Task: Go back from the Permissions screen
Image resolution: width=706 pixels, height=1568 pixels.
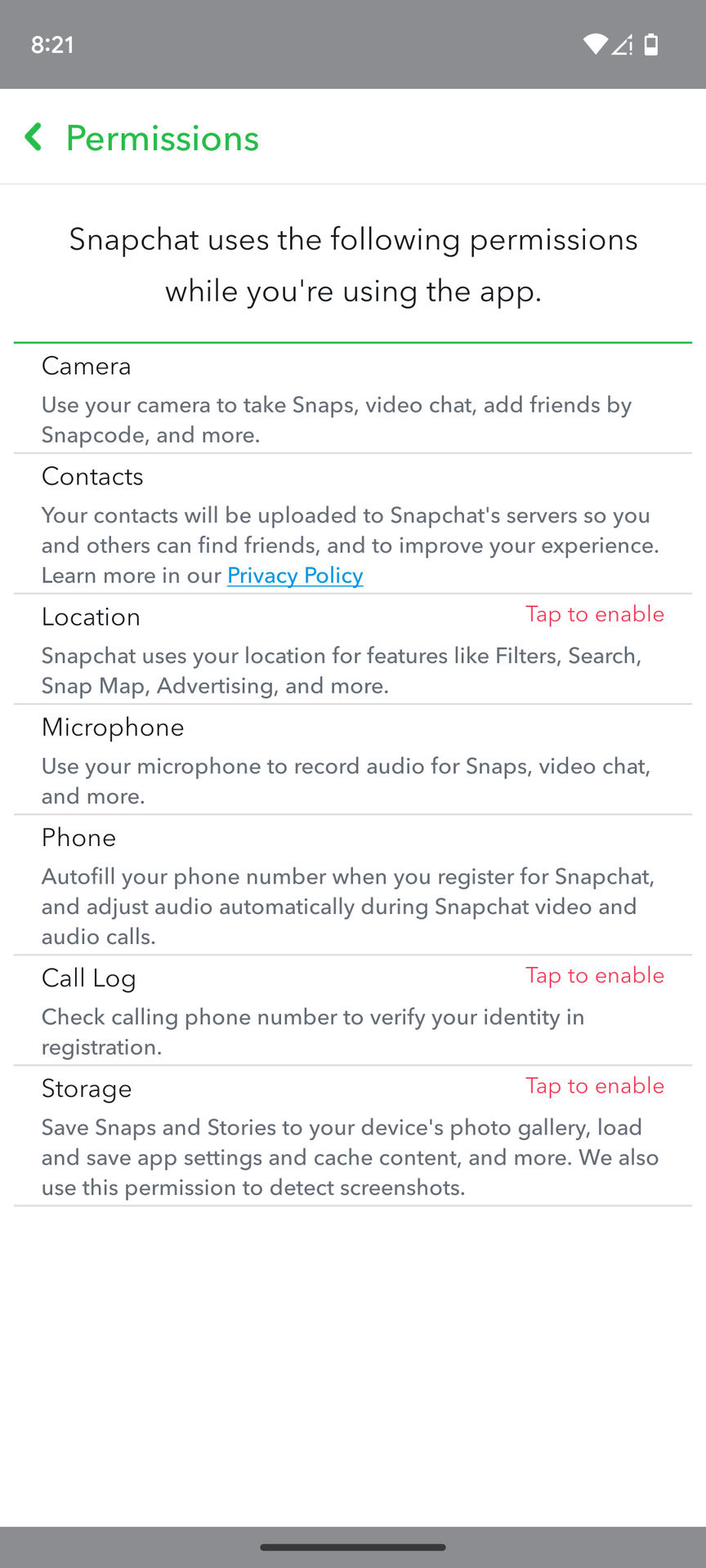Action: click(34, 137)
